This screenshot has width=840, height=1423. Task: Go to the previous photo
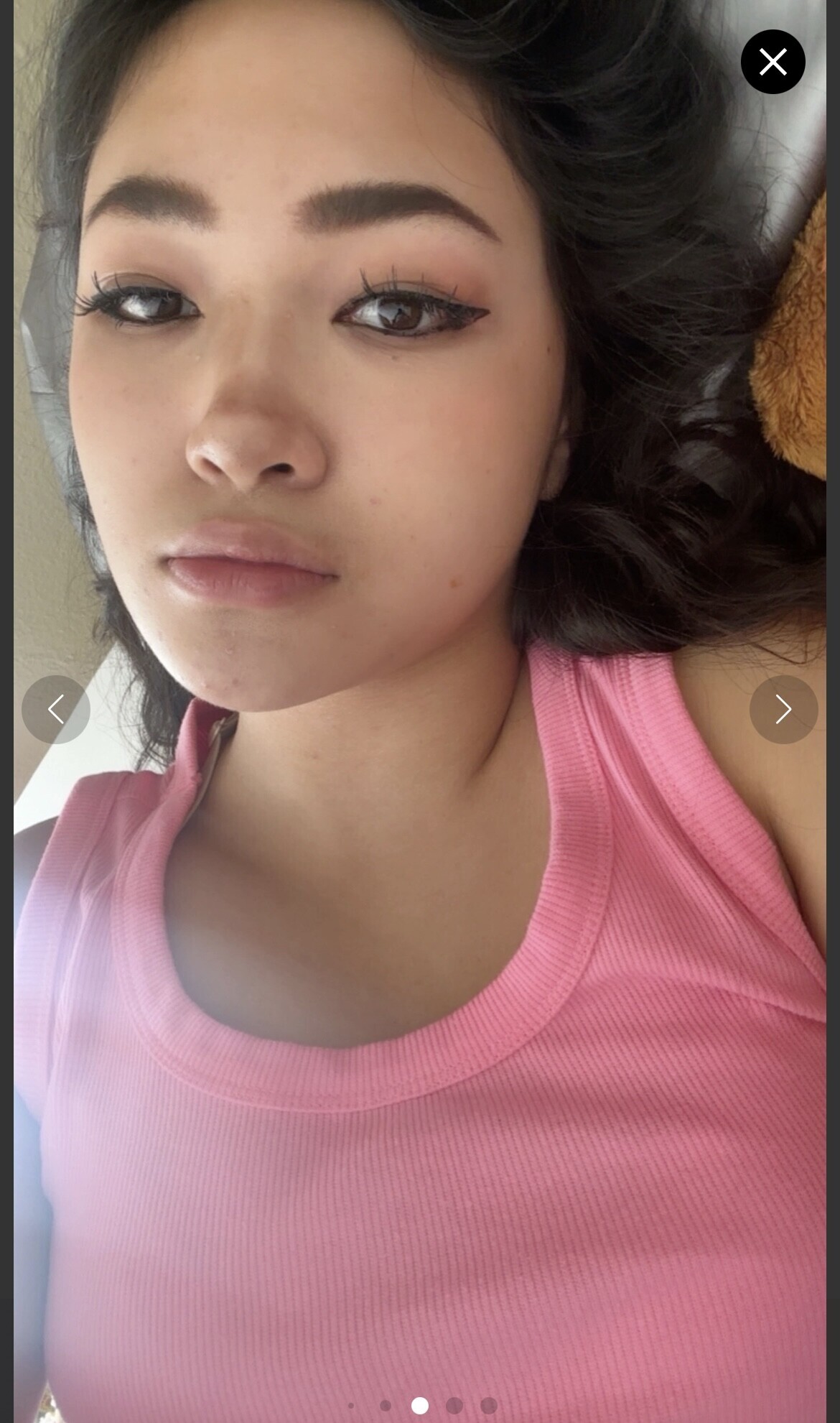(56, 709)
